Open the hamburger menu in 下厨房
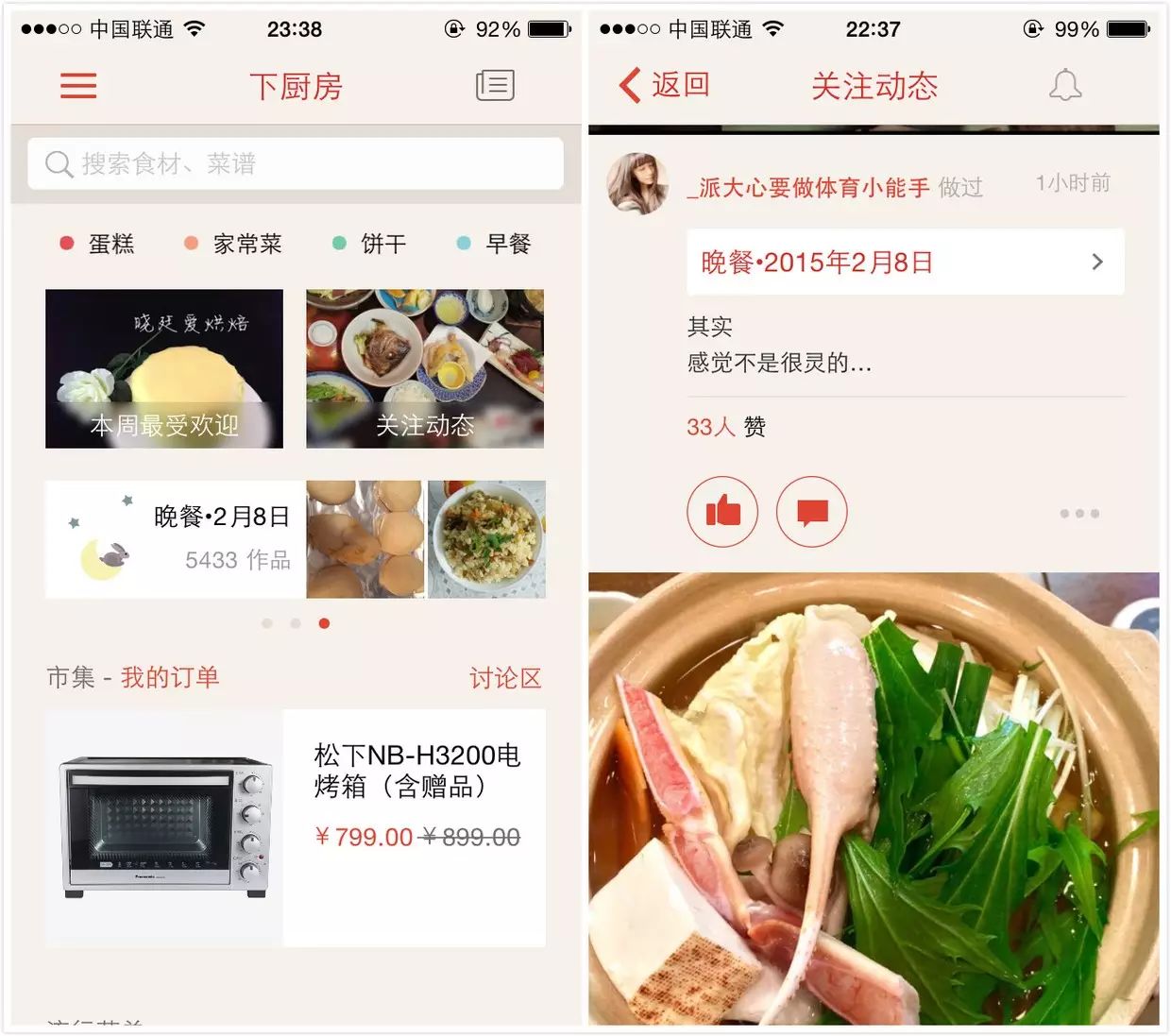The width and height of the screenshot is (1171, 1036). pos(78,86)
